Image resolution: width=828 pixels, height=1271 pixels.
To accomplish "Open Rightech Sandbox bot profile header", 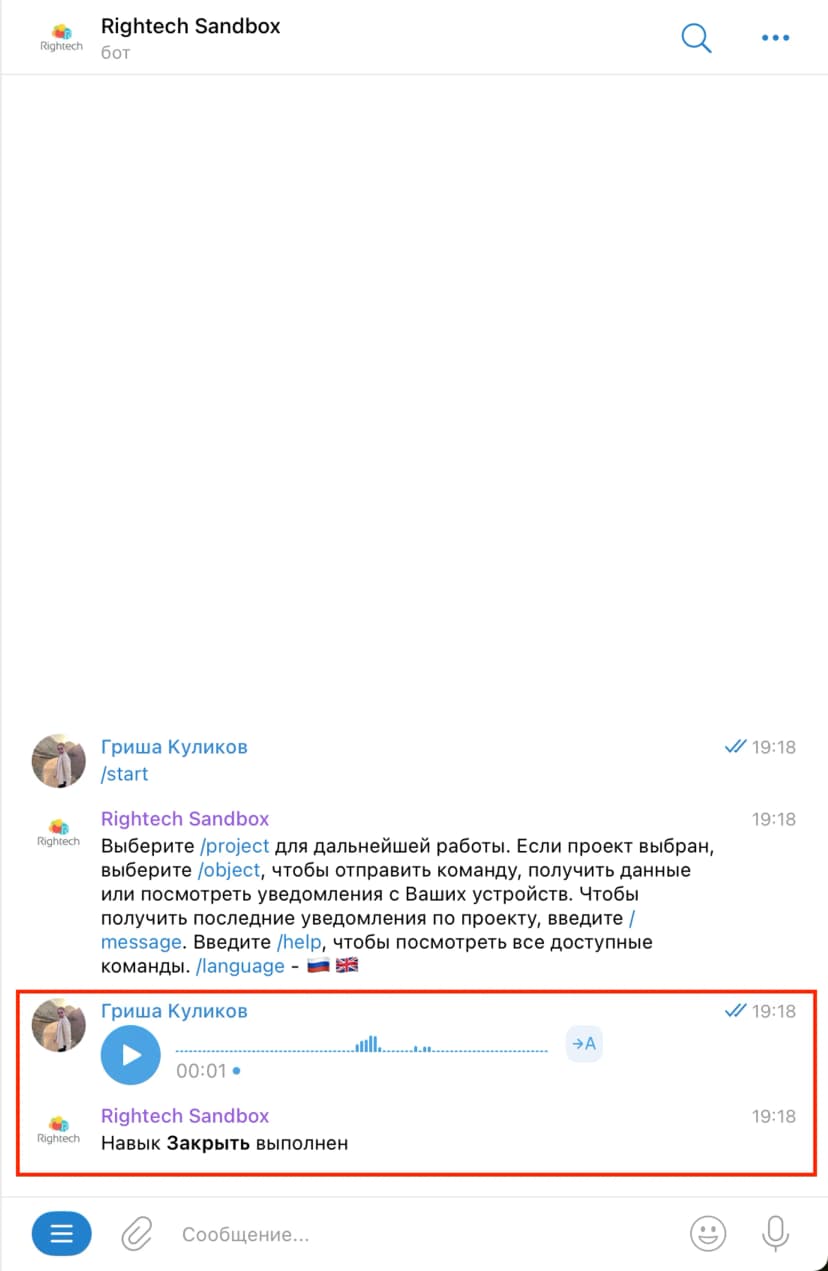I will point(190,38).
